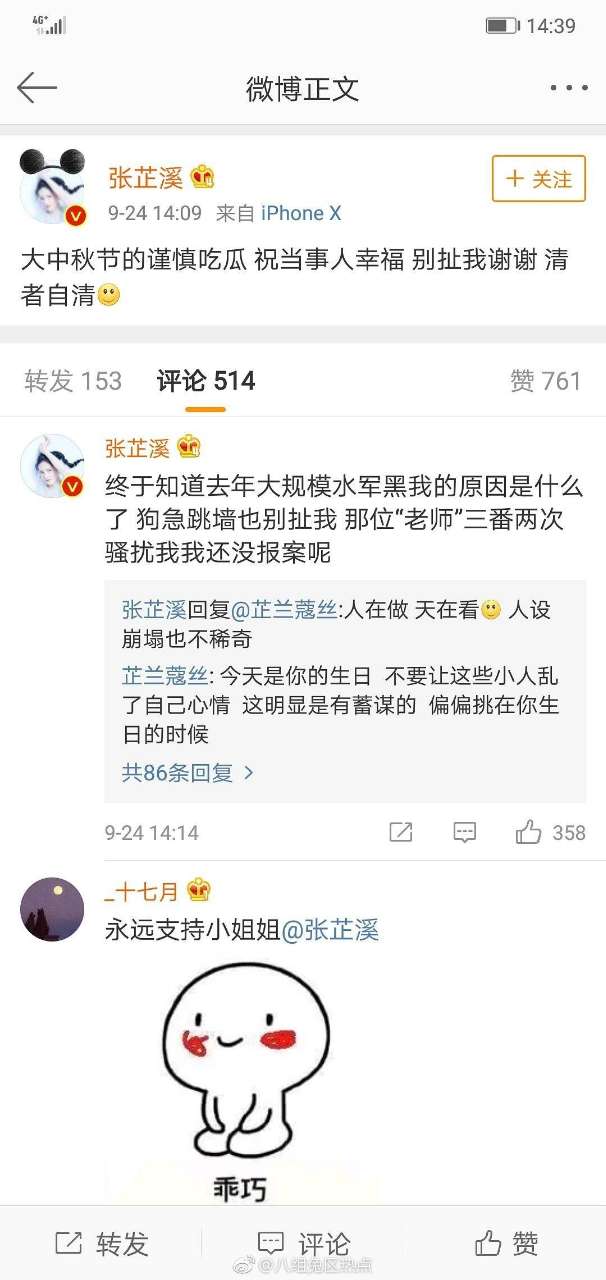The height and width of the screenshot is (1280, 606).
Task: Open the three-dot overflow menu
Action: pyautogui.click(x=569, y=89)
